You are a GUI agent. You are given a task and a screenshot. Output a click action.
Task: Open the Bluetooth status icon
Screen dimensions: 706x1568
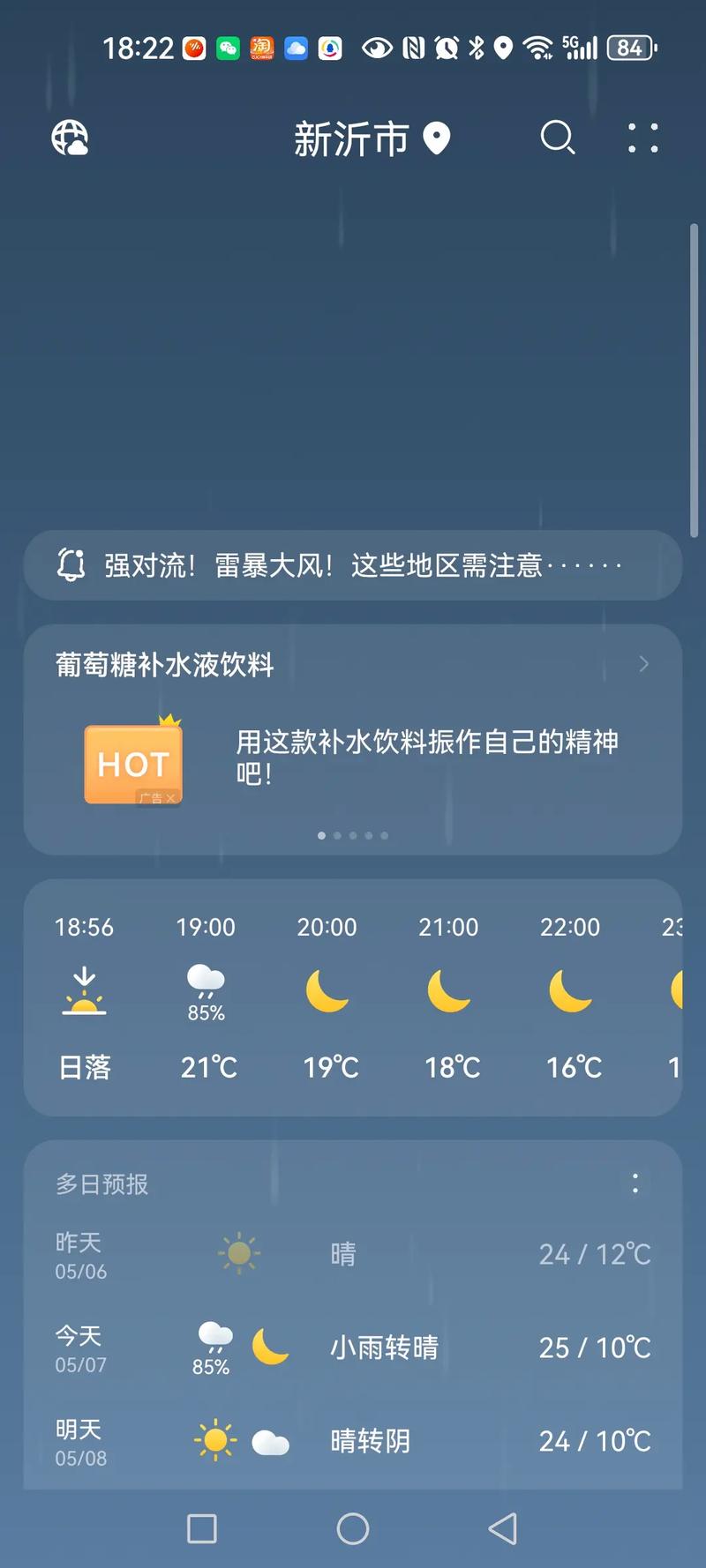[x=476, y=49]
